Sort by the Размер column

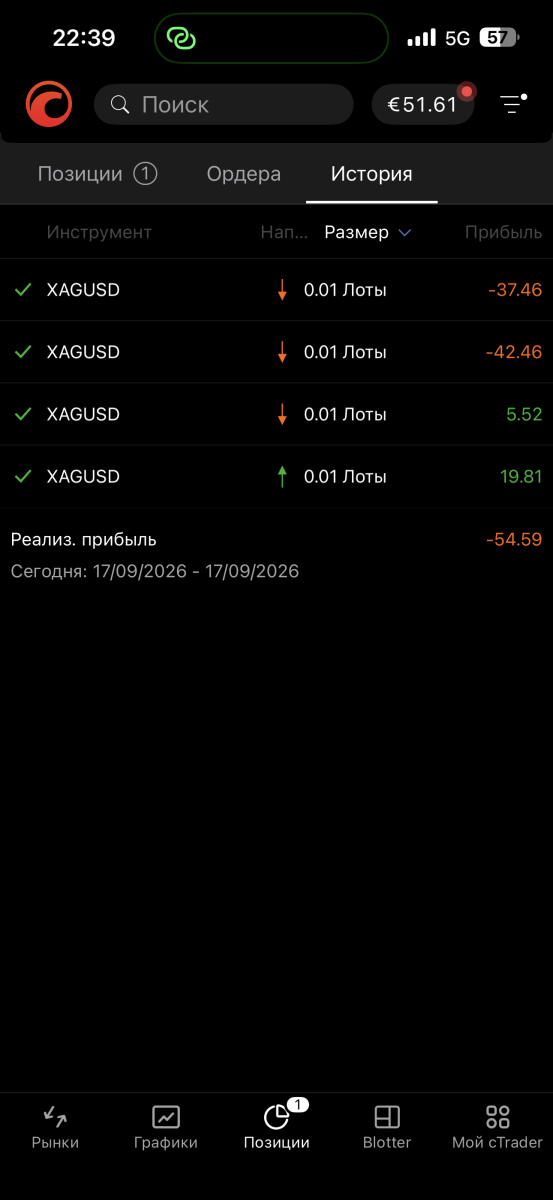[367, 232]
